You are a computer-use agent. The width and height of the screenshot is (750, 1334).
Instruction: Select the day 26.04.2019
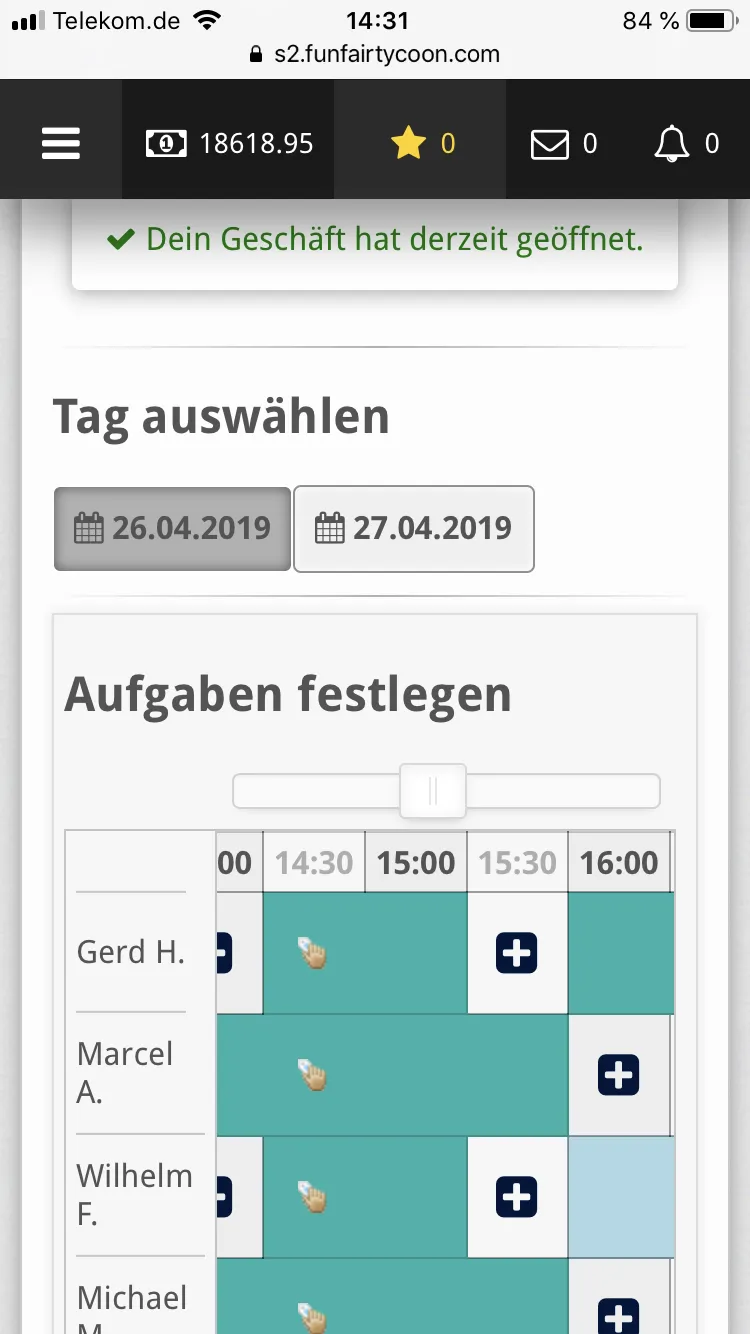click(x=172, y=528)
